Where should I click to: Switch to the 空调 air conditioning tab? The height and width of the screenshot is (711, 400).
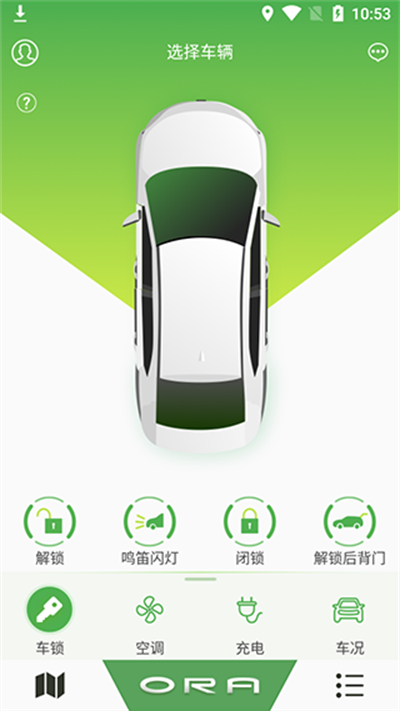(x=150, y=621)
